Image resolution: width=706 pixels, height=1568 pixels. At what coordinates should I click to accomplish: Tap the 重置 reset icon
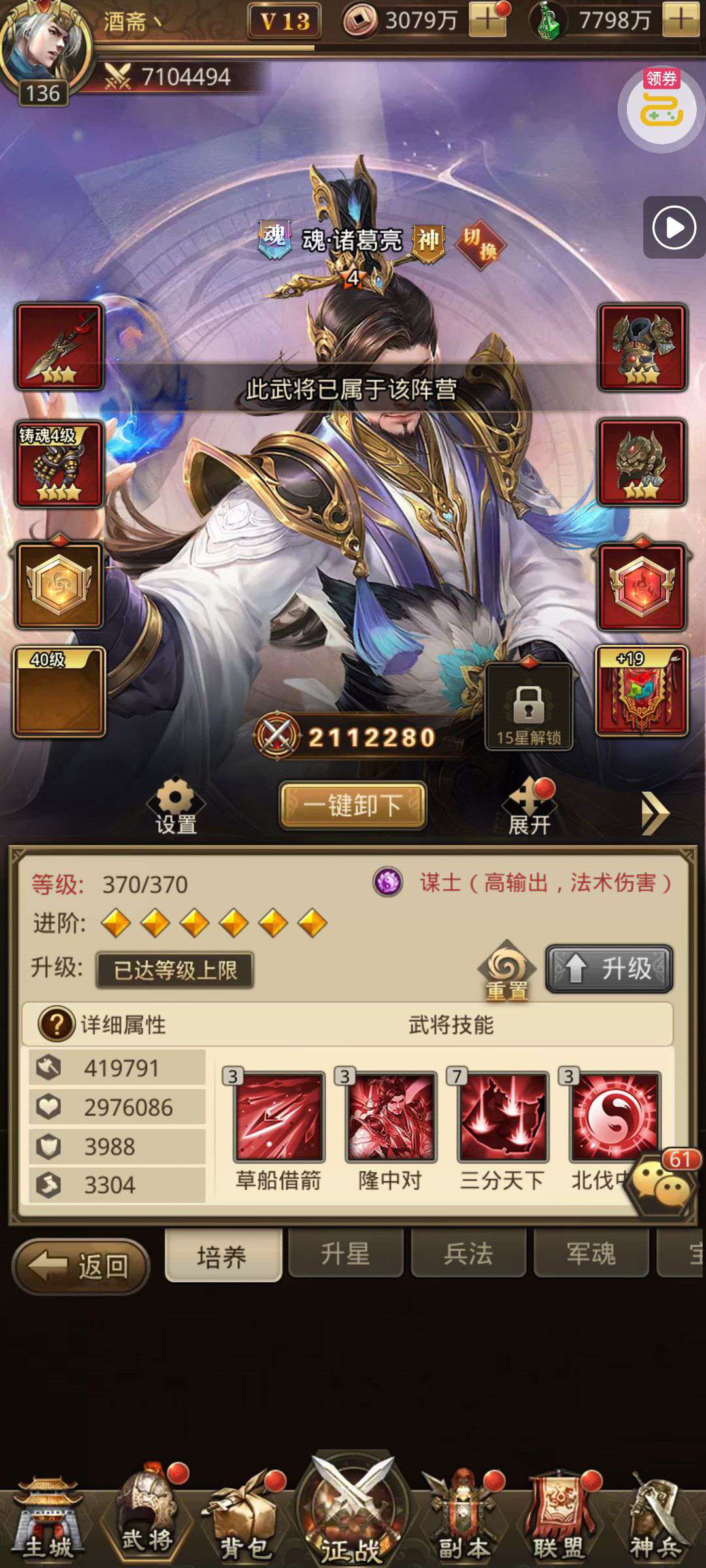tap(507, 971)
